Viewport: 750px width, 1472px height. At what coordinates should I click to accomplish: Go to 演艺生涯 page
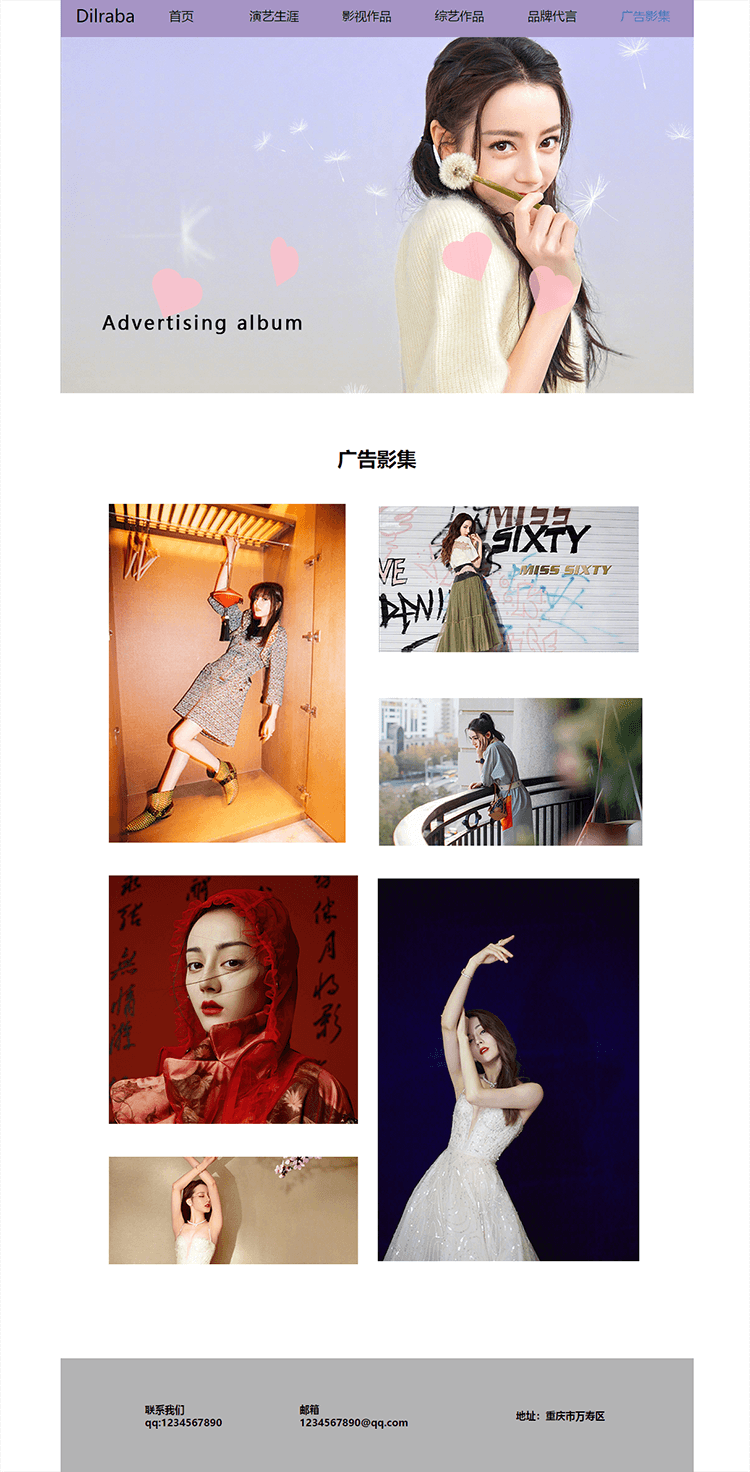click(x=274, y=17)
